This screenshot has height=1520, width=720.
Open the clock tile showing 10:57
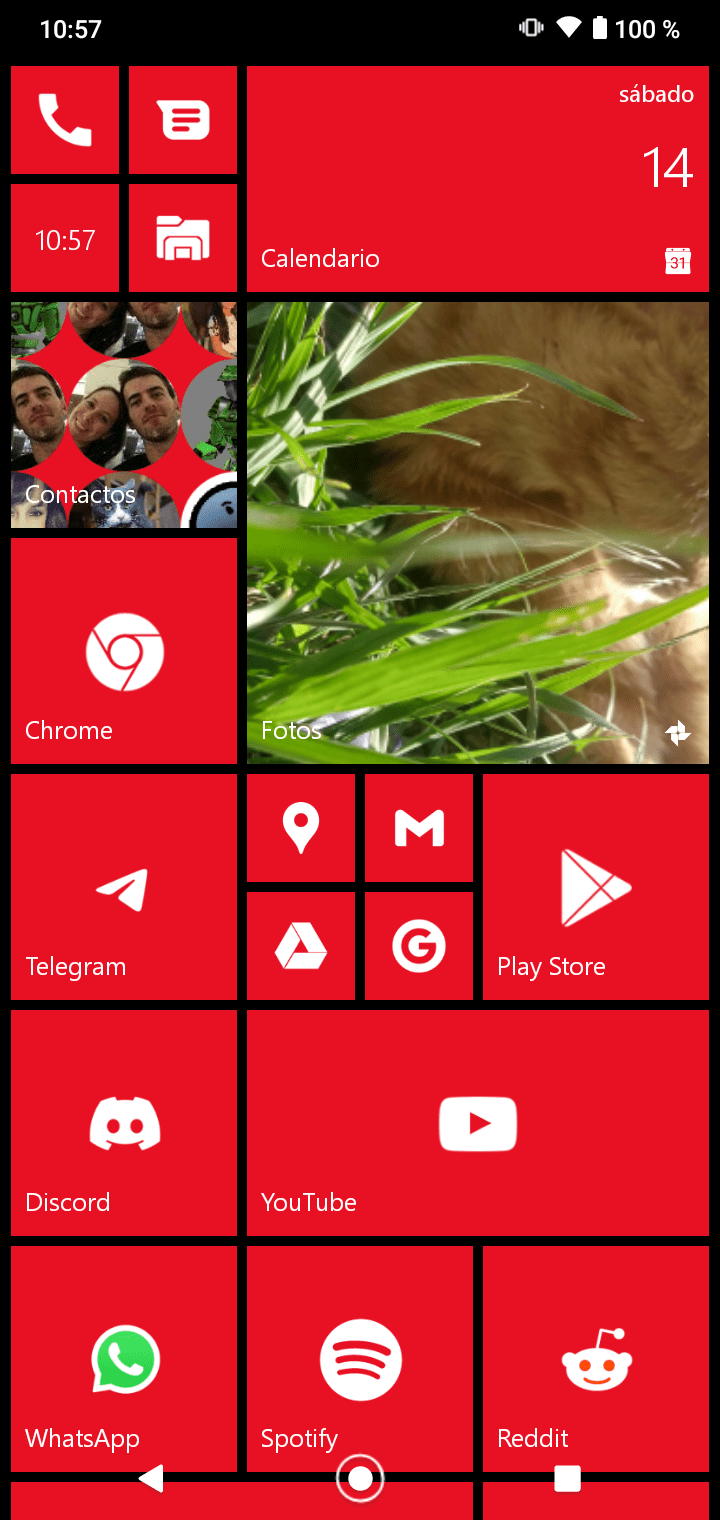(65, 239)
